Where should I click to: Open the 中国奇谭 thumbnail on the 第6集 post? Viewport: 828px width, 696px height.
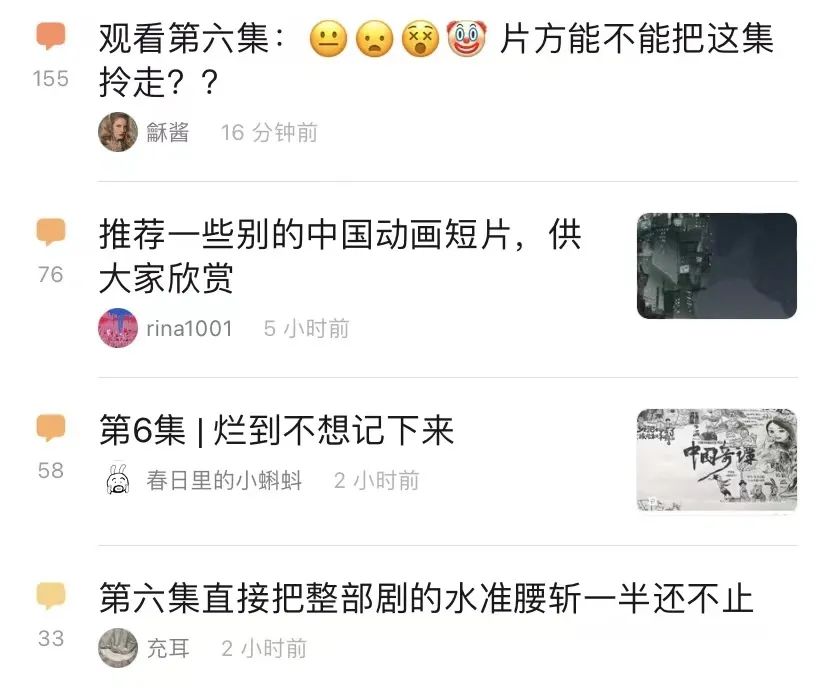716,459
